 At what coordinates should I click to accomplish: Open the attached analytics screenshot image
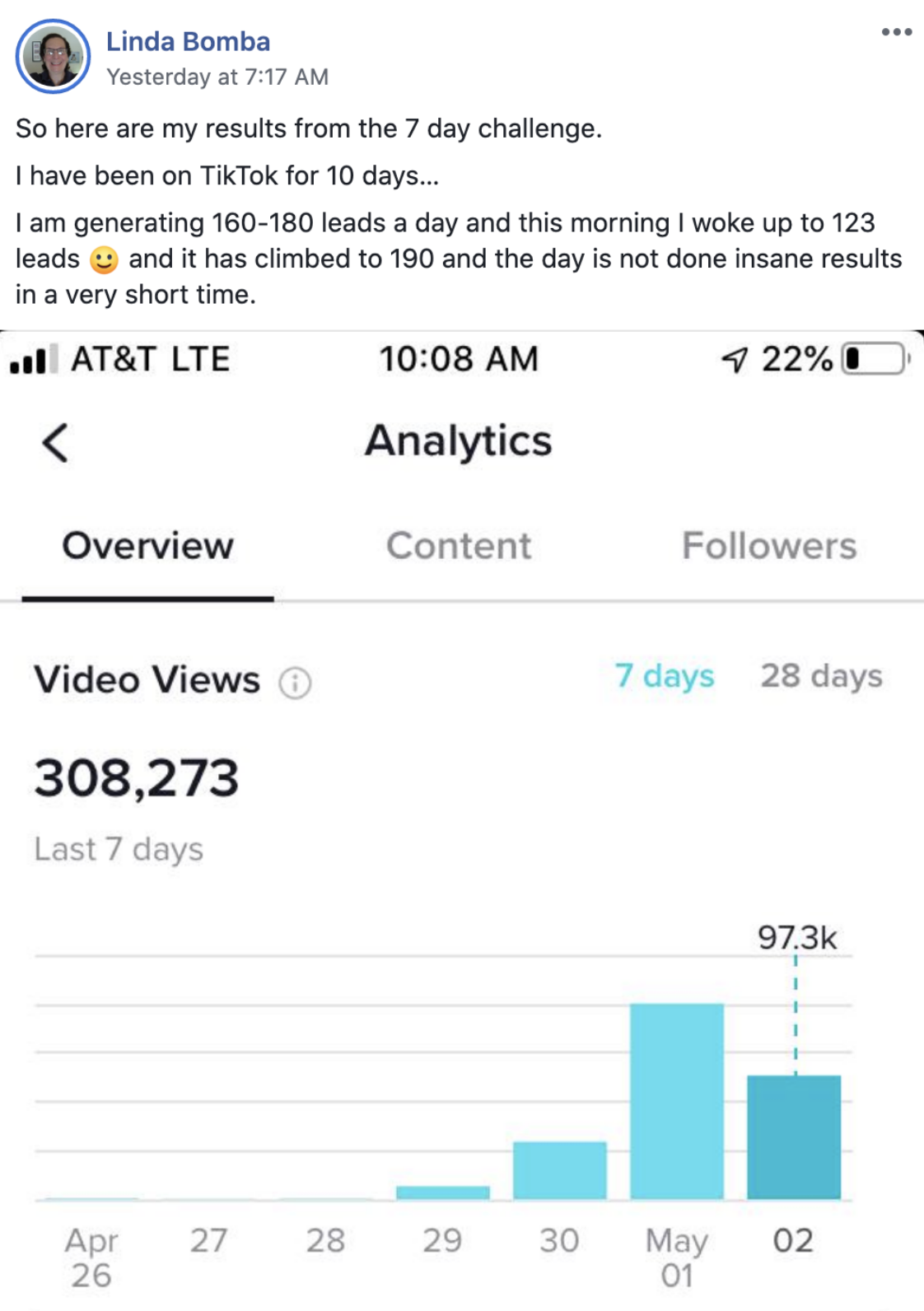click(x=461, y=823)
